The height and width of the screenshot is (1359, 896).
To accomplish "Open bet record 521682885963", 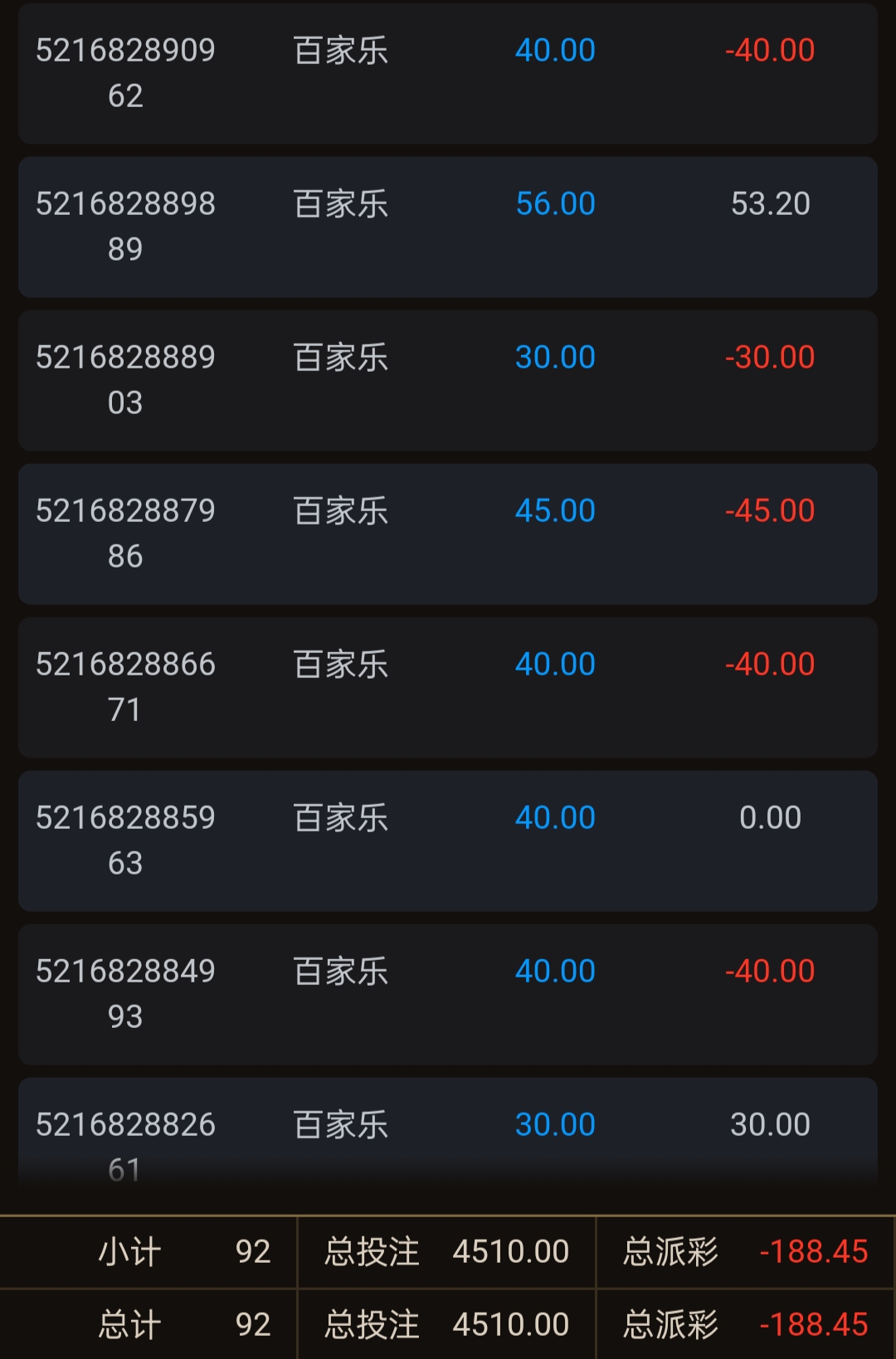I will (448, 840).
